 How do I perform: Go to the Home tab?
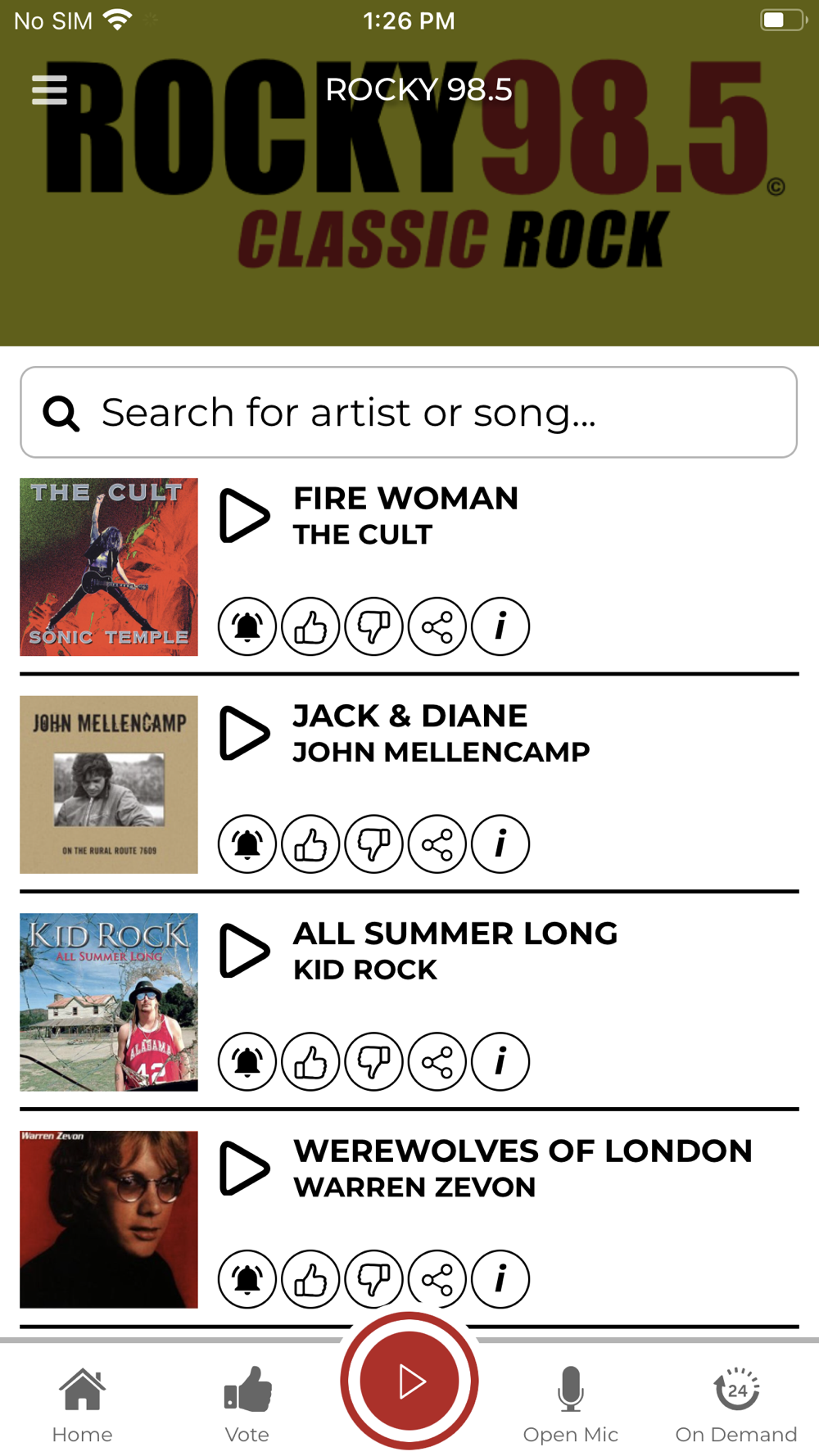coord(82,1405)
